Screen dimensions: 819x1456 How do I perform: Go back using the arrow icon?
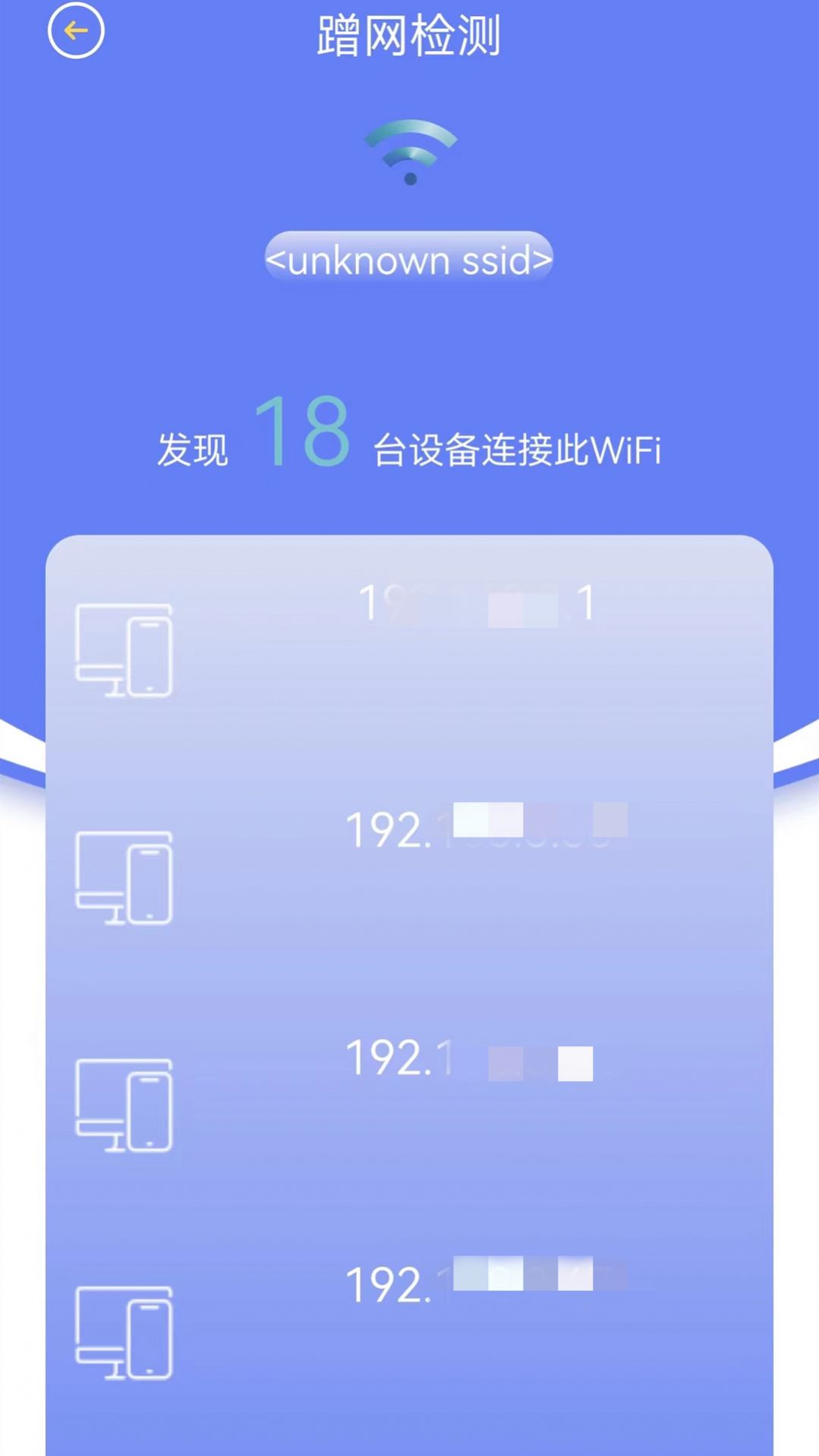coord(75,31)
